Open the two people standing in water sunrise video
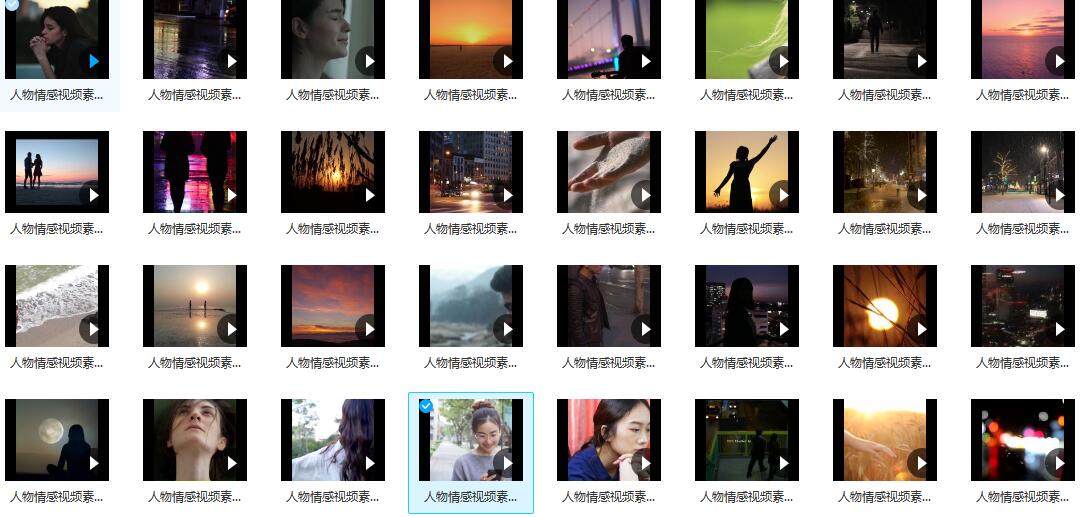Screen dimensions: 1089x517 [x=195, y=306]
